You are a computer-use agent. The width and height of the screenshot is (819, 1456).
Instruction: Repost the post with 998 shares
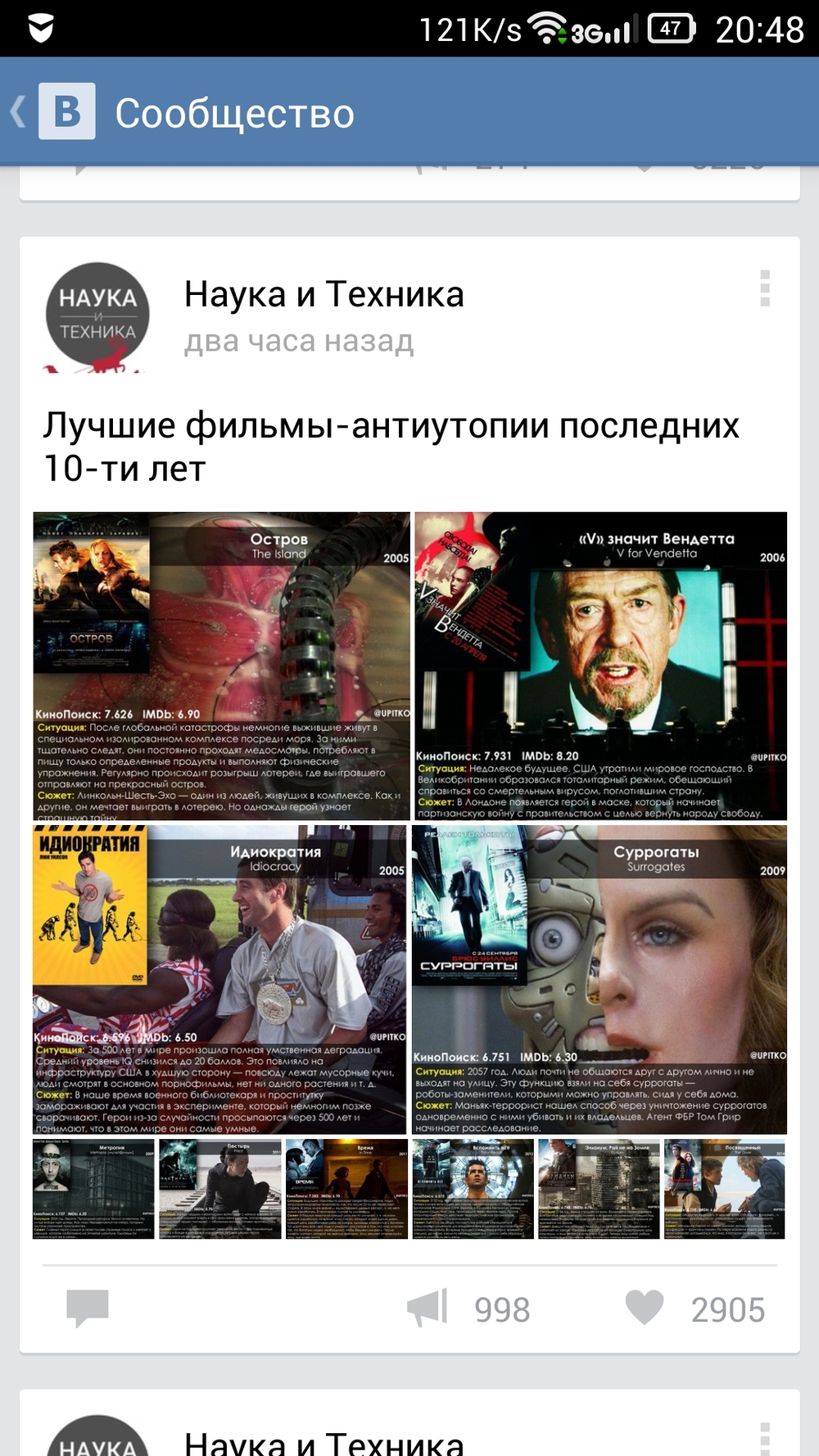[x=428, y=1308]
